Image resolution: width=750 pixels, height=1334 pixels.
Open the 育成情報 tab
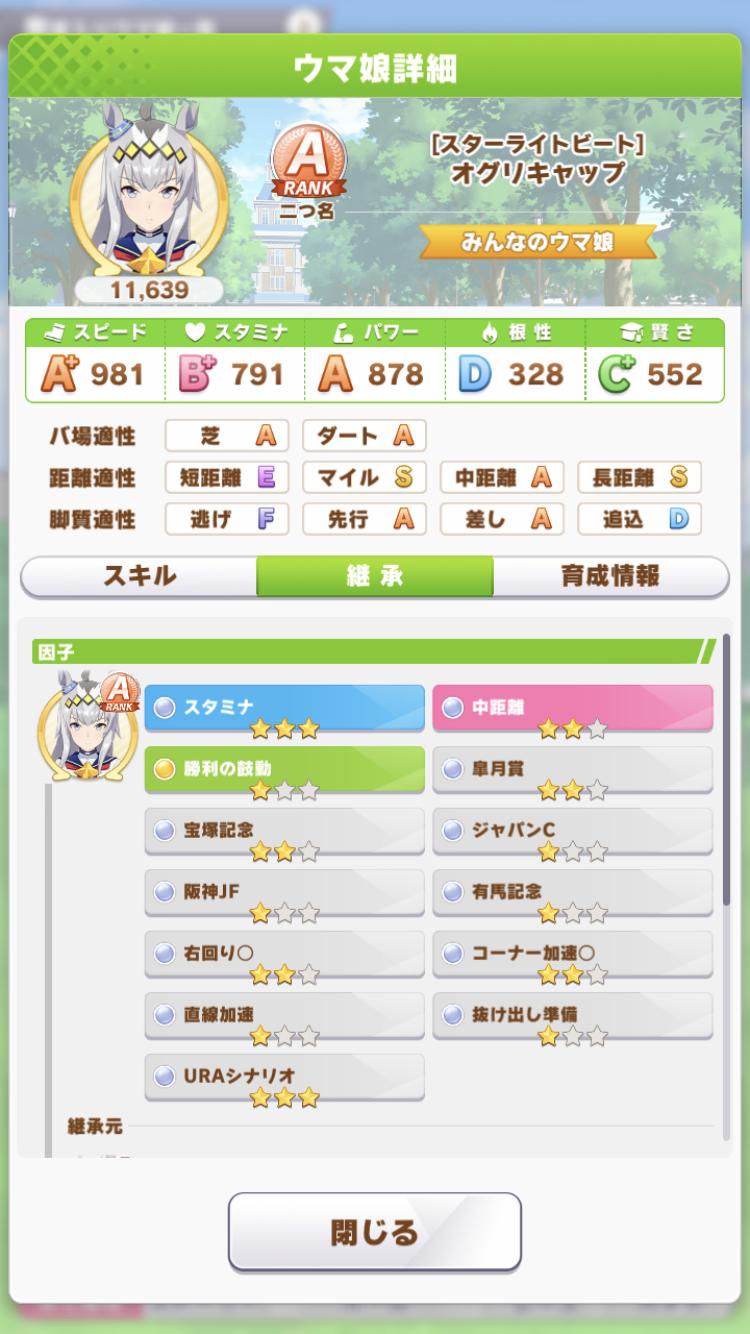(610, 576)
